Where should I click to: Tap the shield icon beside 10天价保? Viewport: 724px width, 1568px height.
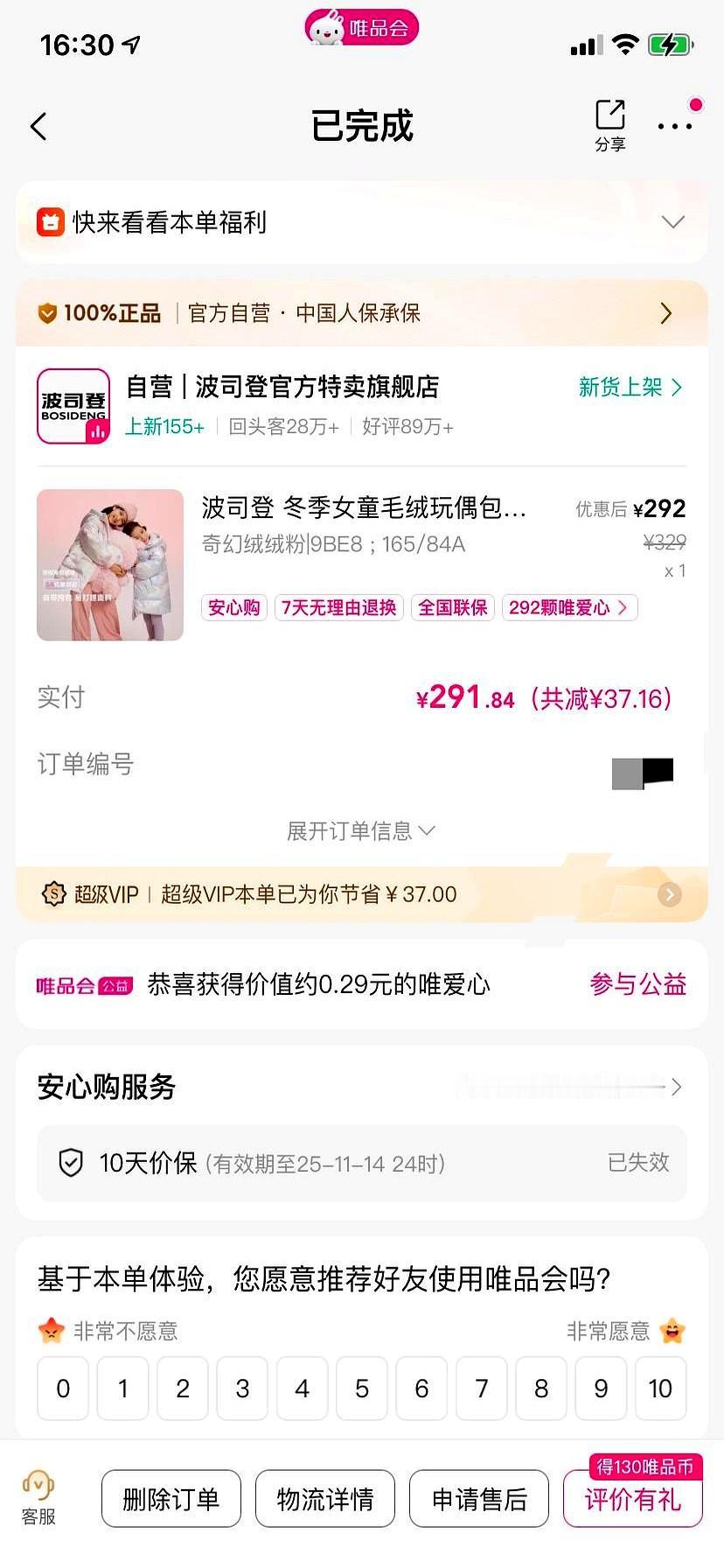(70, 1164)
